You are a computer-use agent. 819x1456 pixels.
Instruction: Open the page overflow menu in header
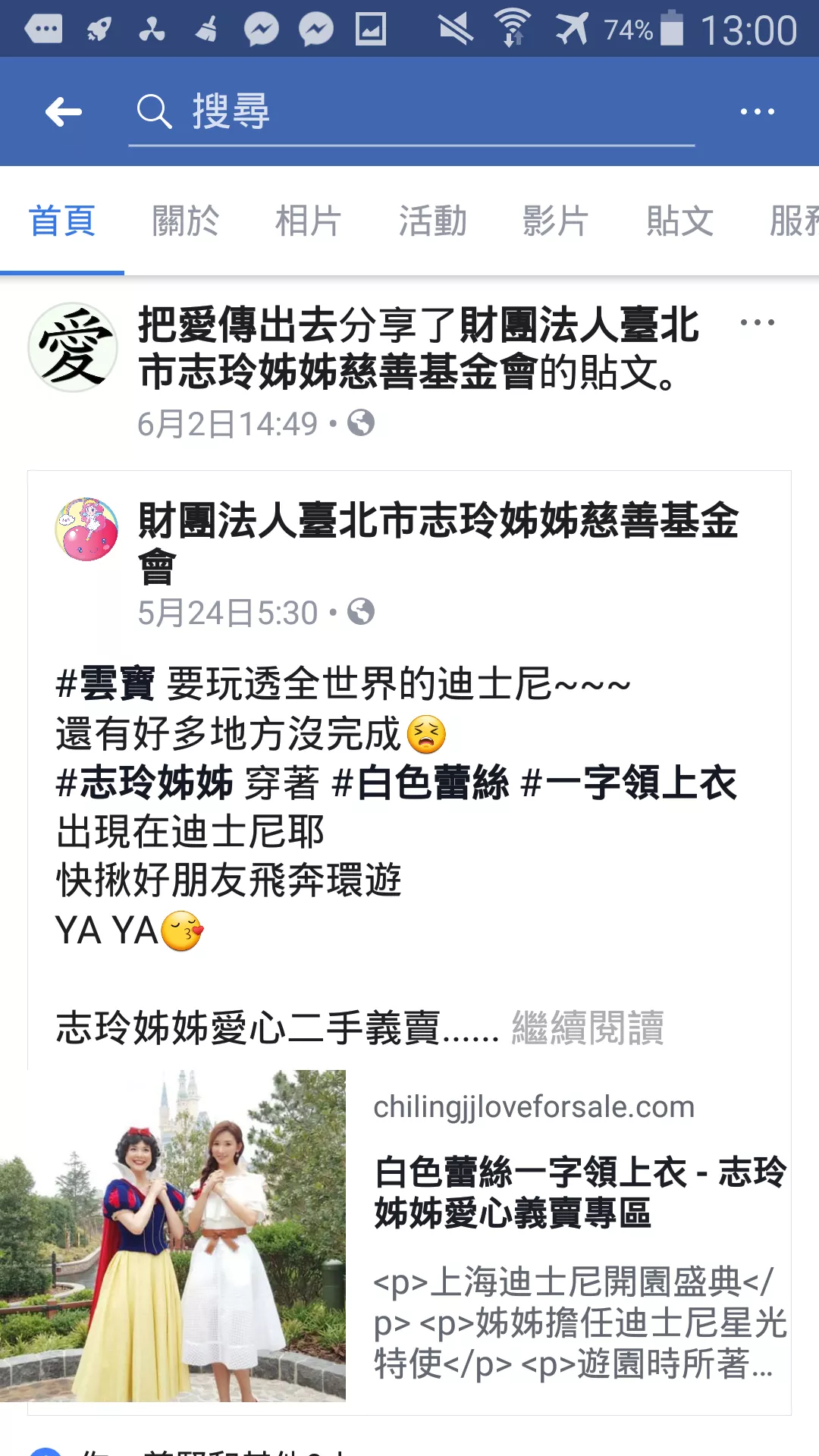click(757, 112)
